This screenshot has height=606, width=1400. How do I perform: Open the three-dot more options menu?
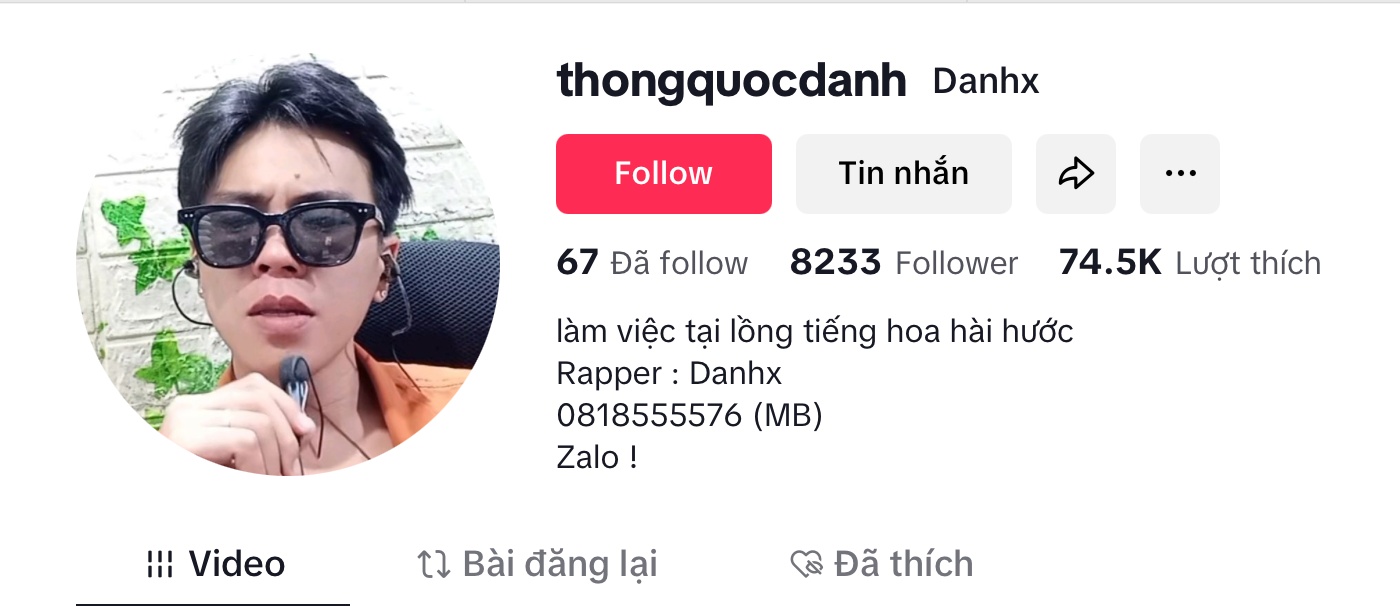pos(1180,174)
